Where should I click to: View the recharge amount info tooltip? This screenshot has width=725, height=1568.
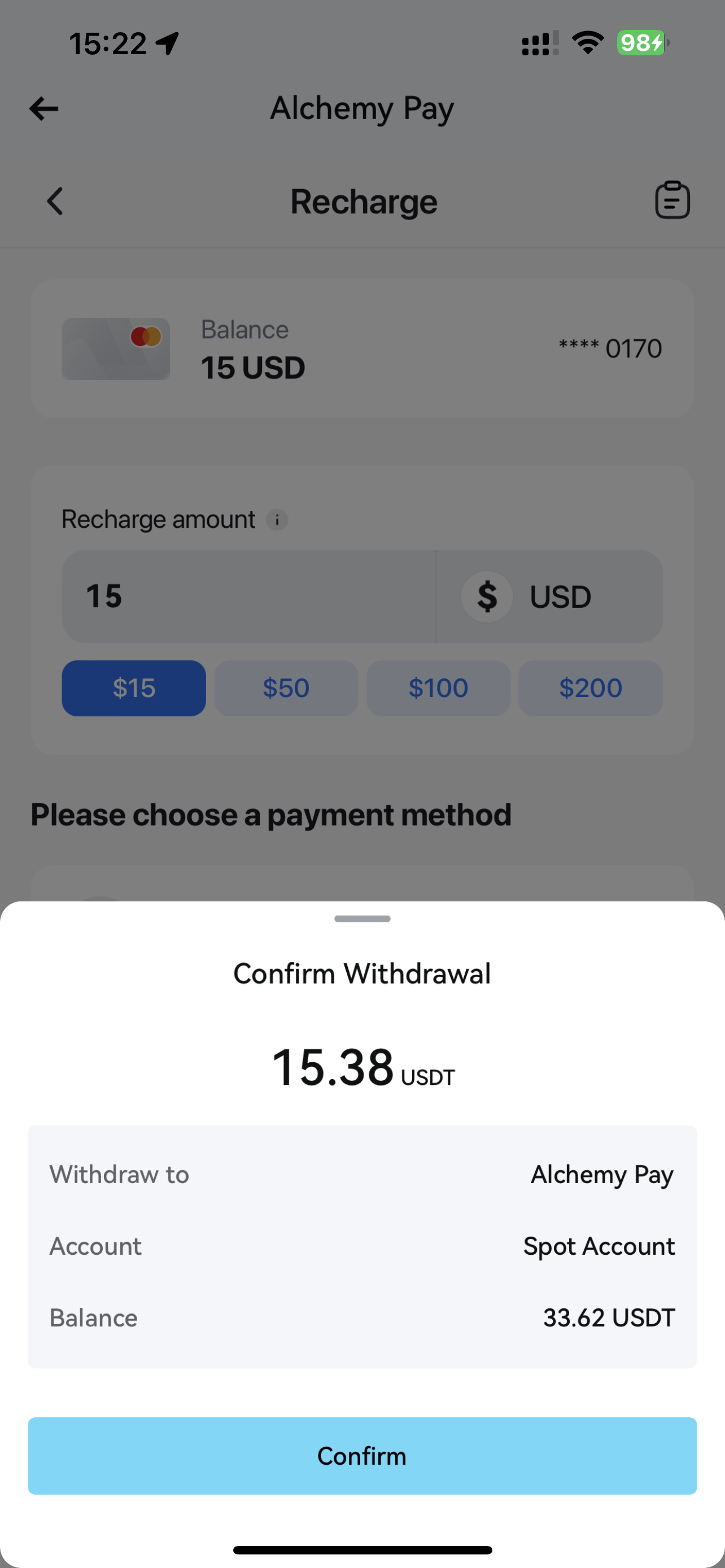pos(277,520)
